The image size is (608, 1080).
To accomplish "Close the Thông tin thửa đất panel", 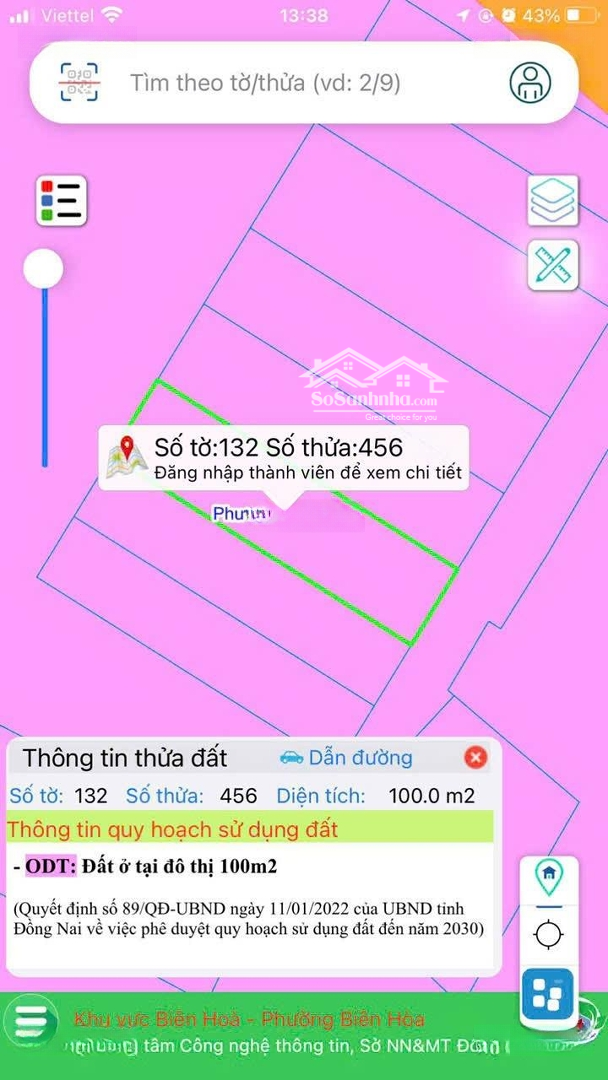I will [x=476, y=757].
